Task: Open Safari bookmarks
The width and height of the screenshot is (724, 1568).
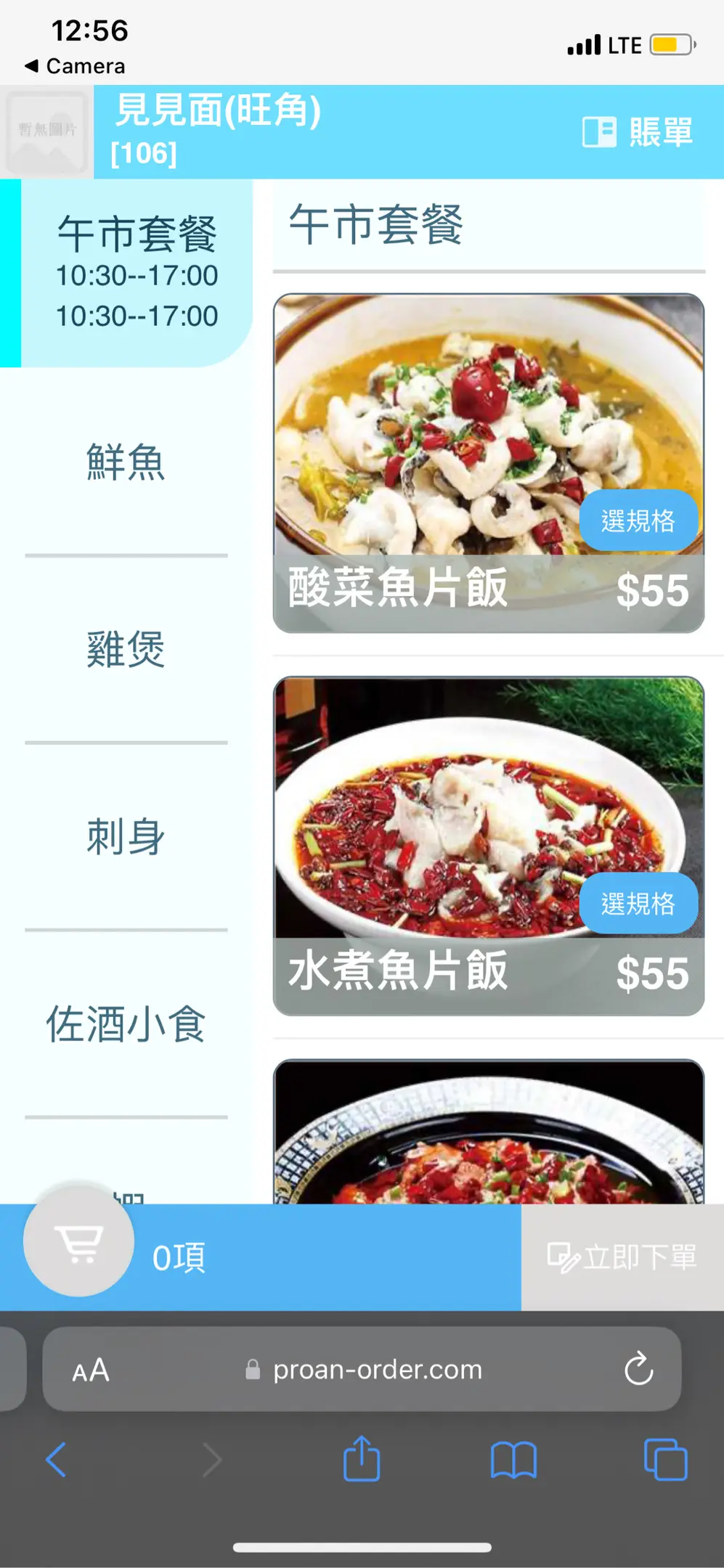Action: [x=513, y=1460]
